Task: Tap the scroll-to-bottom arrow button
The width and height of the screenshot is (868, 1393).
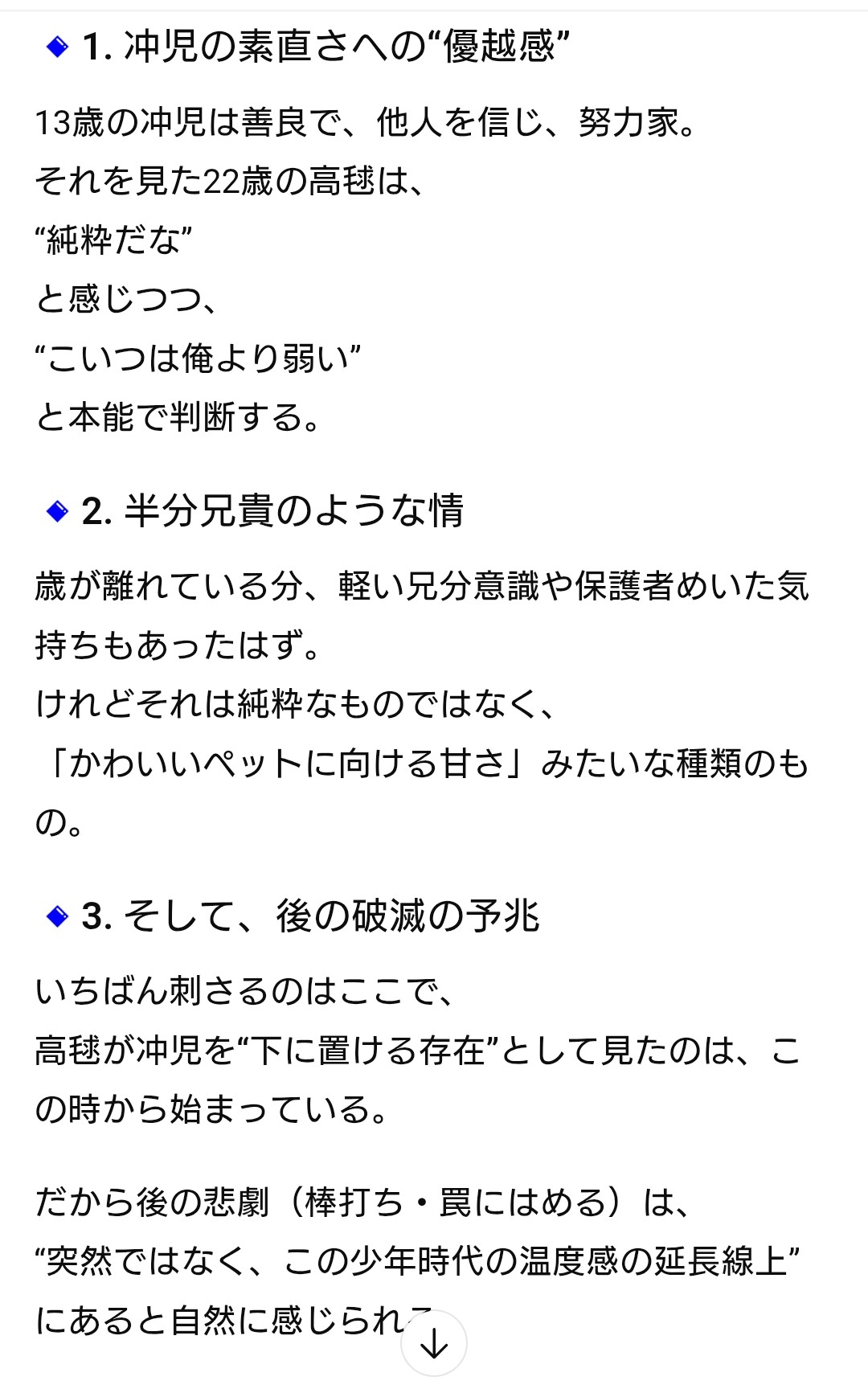Action: [x=434, y=1343]
